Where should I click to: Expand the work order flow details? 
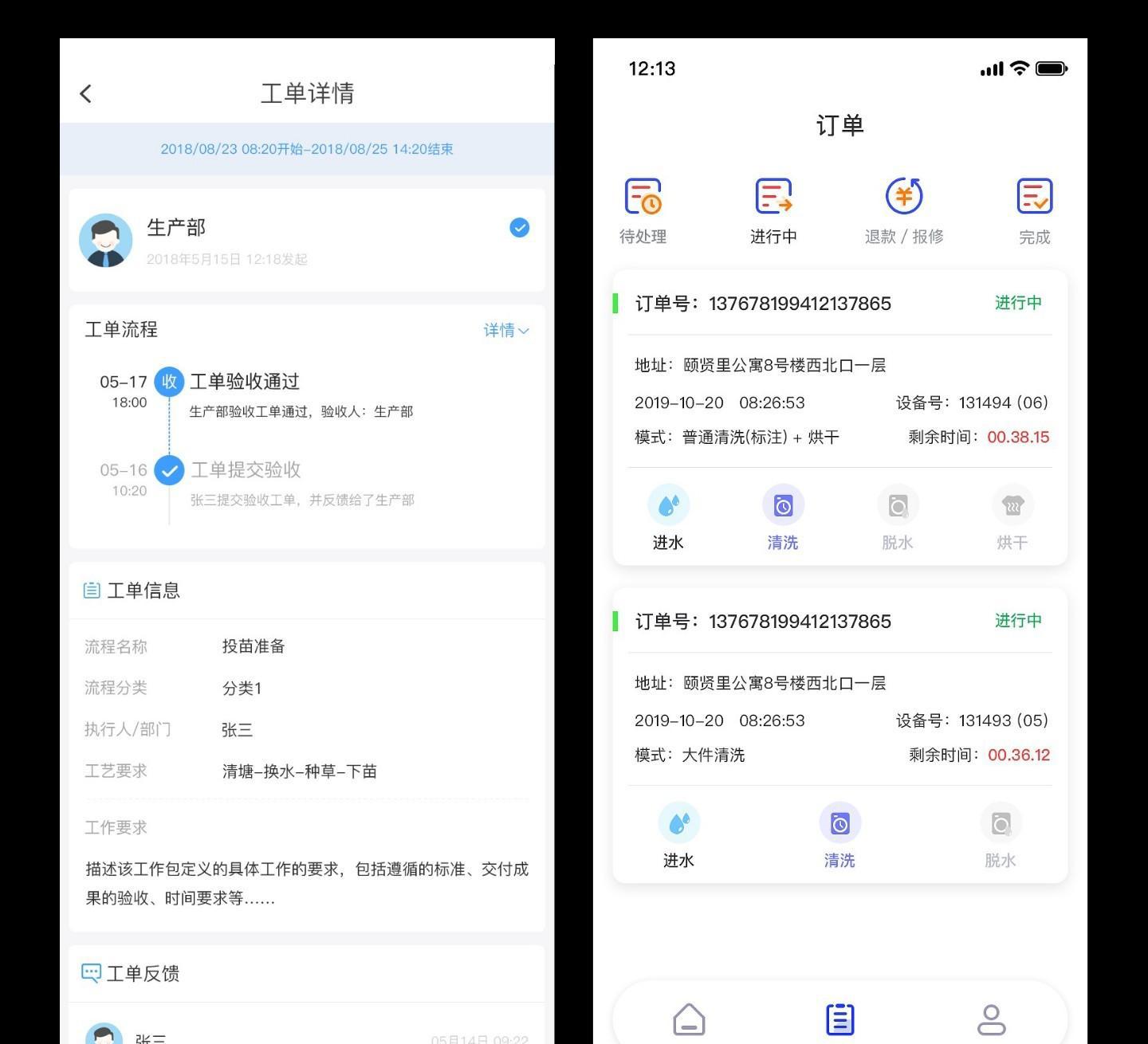[506, 330]
